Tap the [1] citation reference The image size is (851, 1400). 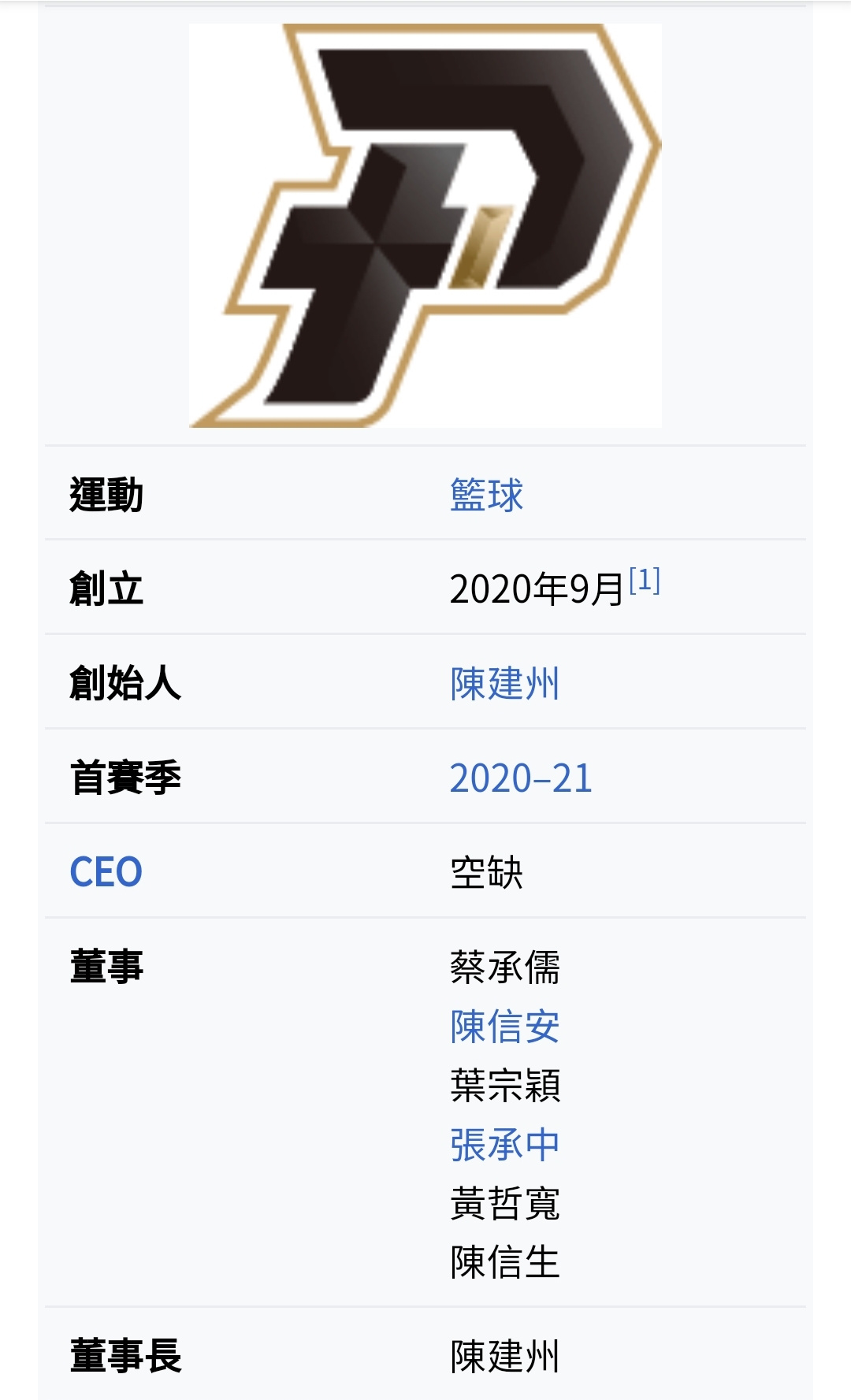click(645, 581)
